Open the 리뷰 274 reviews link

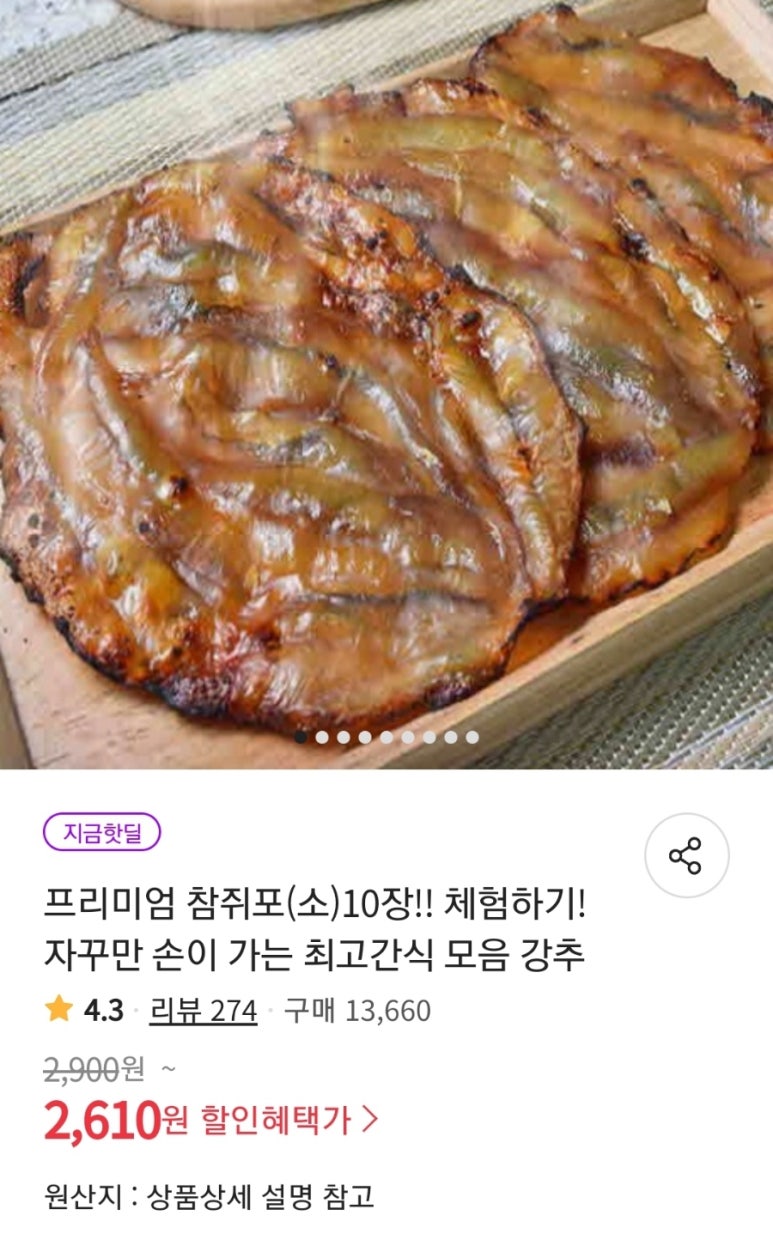click(203, 1011)
